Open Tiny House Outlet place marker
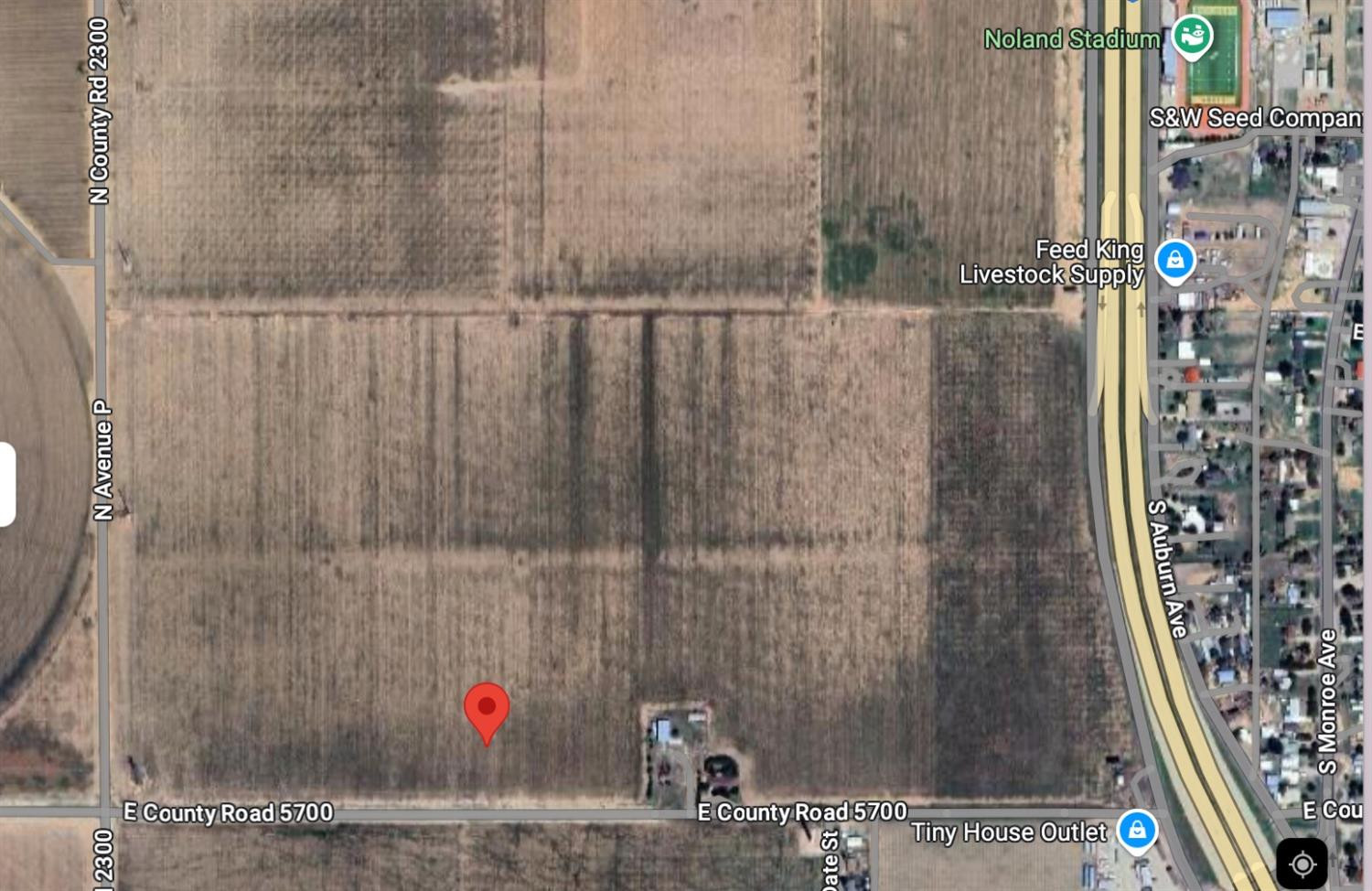The width and height of the screenshot is (1372, 891). tap(1136, 831)
